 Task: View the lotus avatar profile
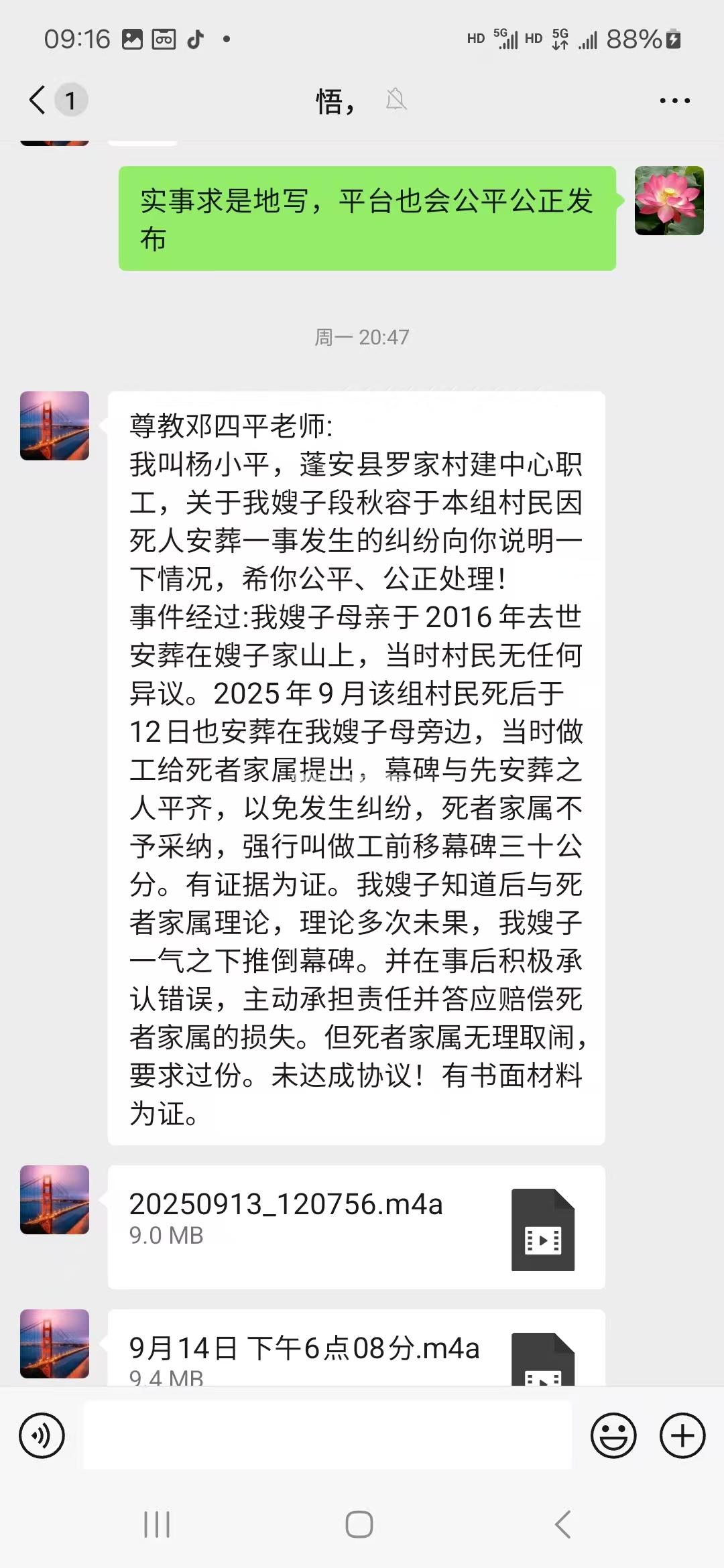668,200
